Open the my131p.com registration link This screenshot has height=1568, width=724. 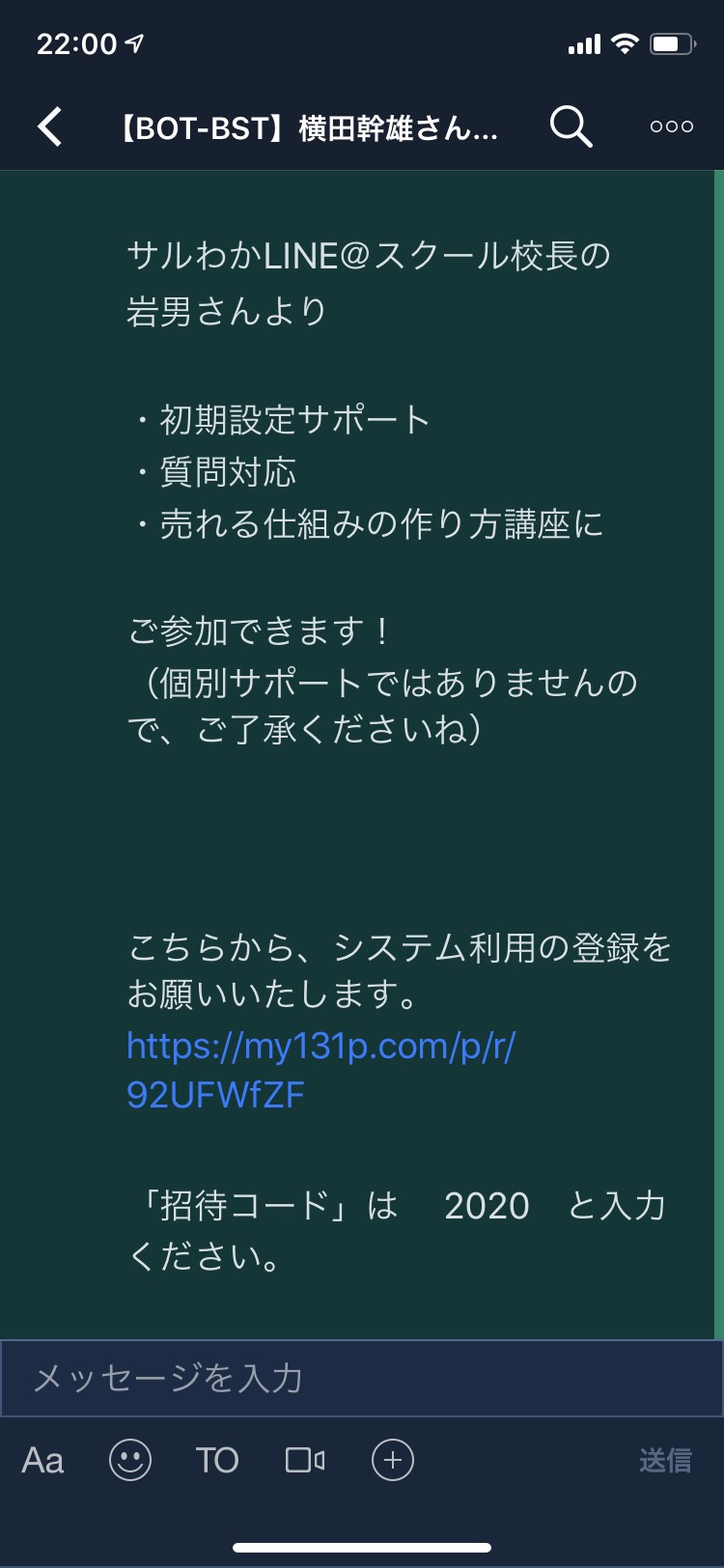coord(320,1070)
